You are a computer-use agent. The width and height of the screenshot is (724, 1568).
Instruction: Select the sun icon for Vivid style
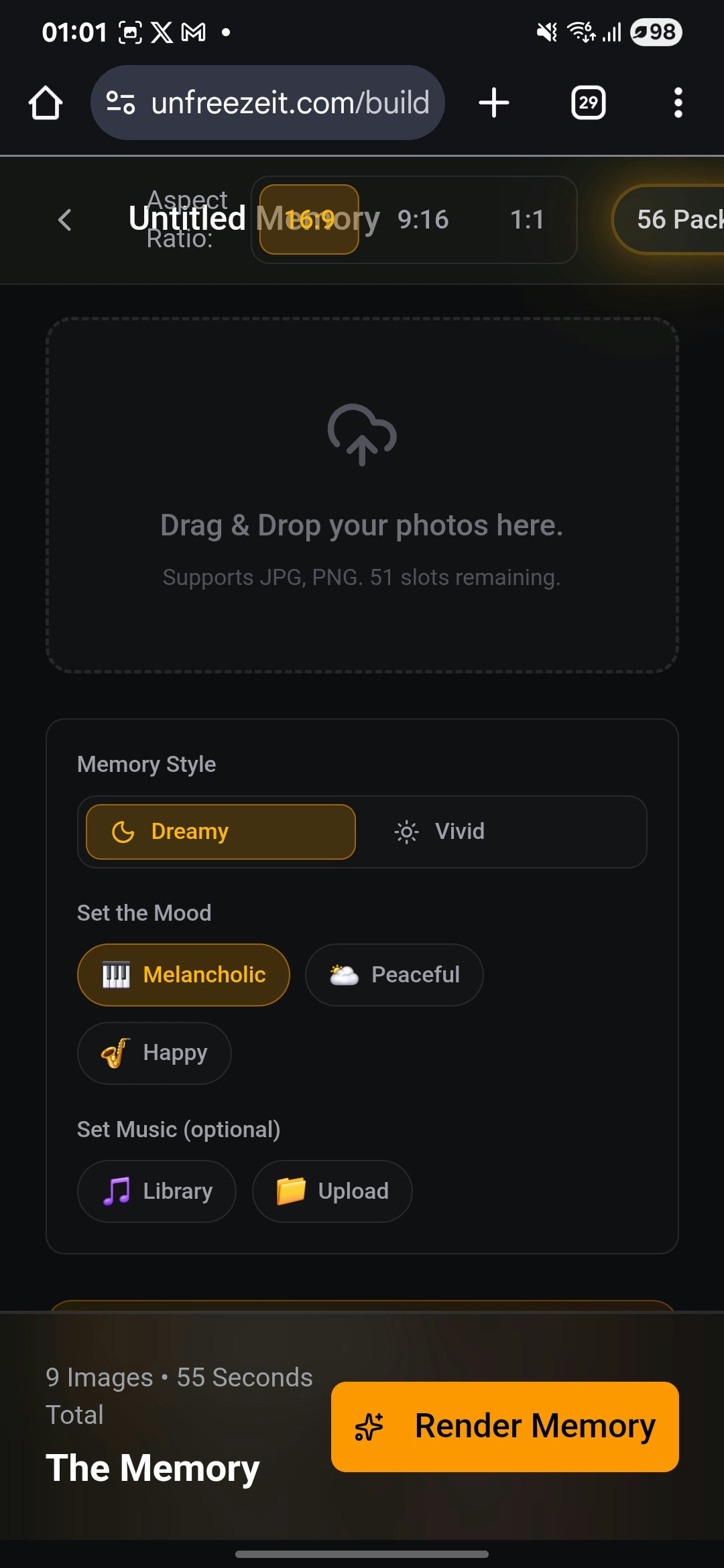[x=407, y=831]
